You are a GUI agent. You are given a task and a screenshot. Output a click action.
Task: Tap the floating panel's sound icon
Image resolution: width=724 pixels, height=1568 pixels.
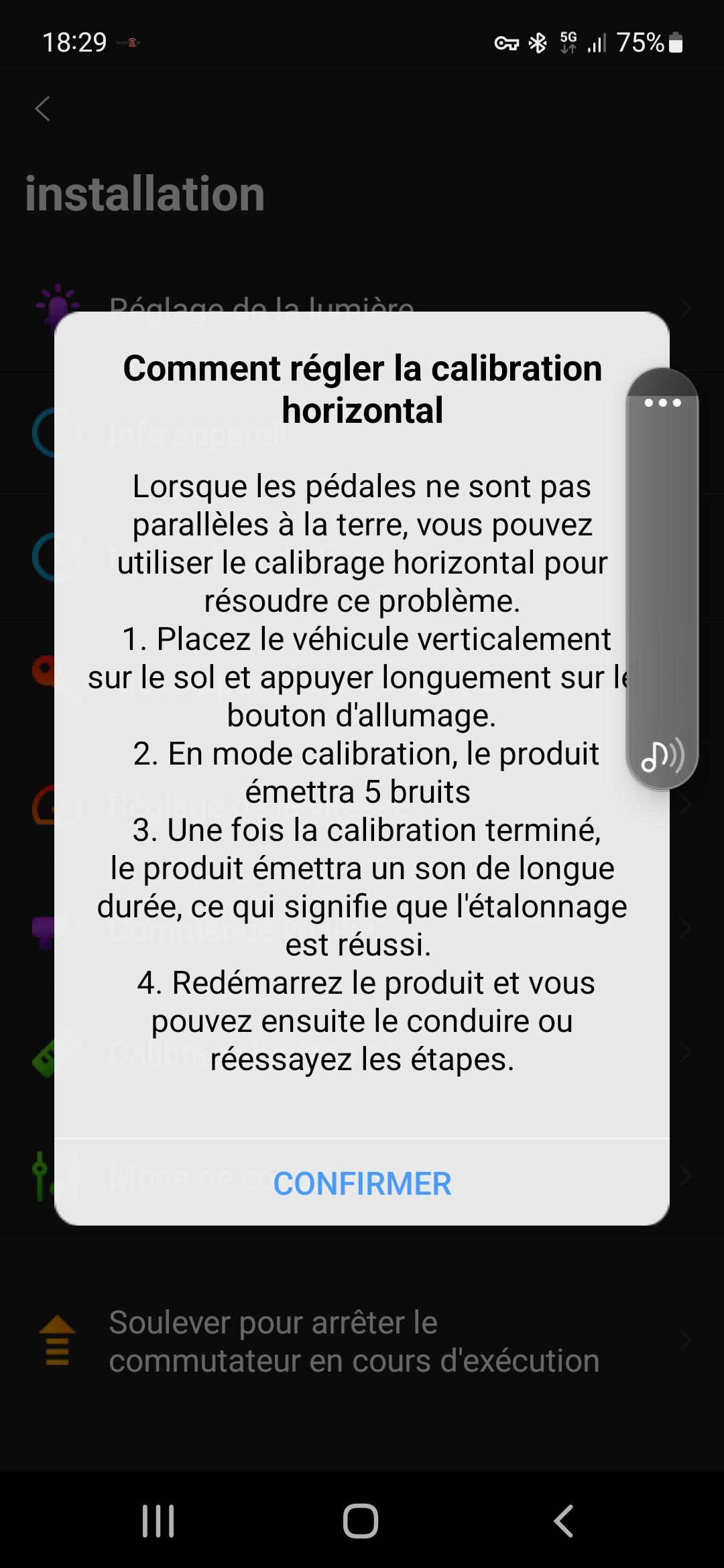tap(662, 757)
